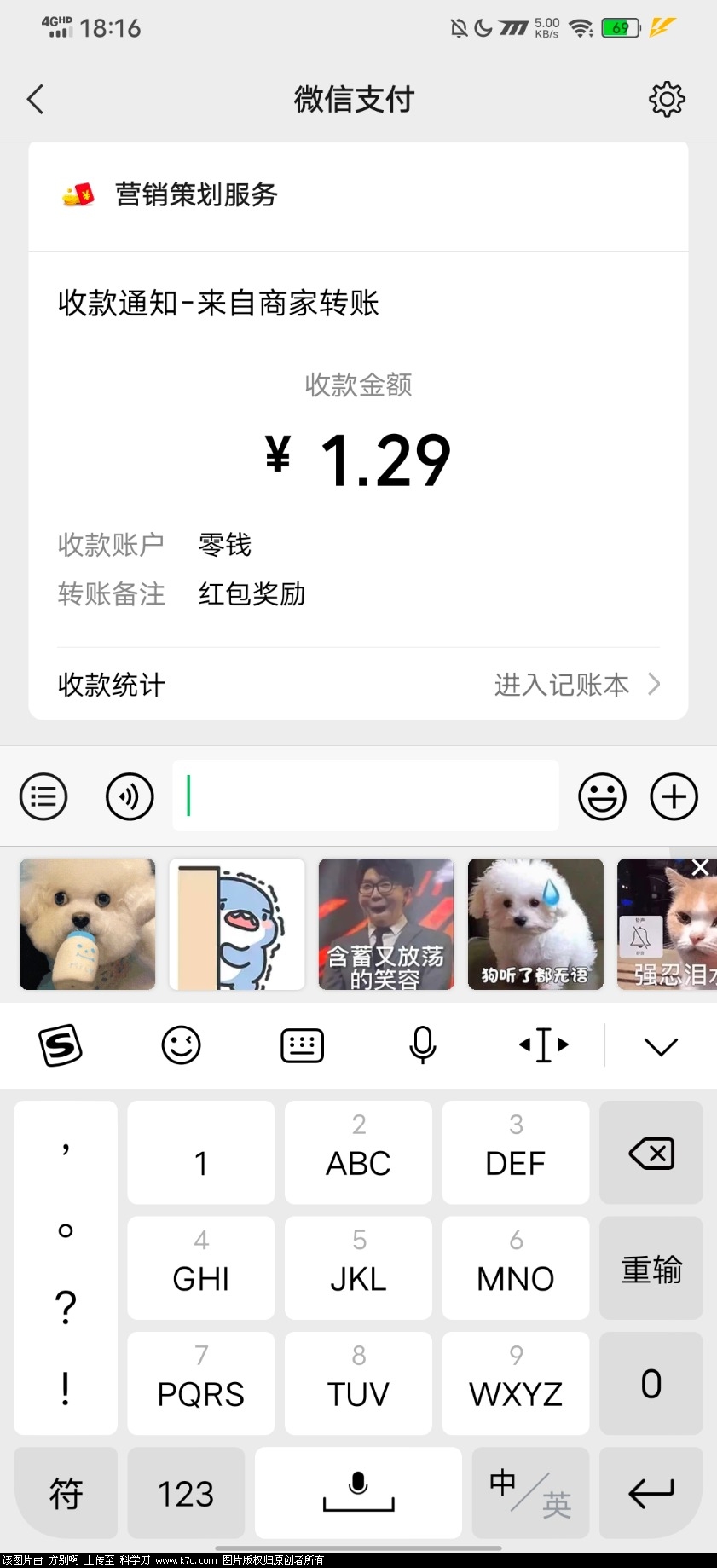Go back with the top-left arrow
The image size is (717, 1568).
(x=35, y=99)
